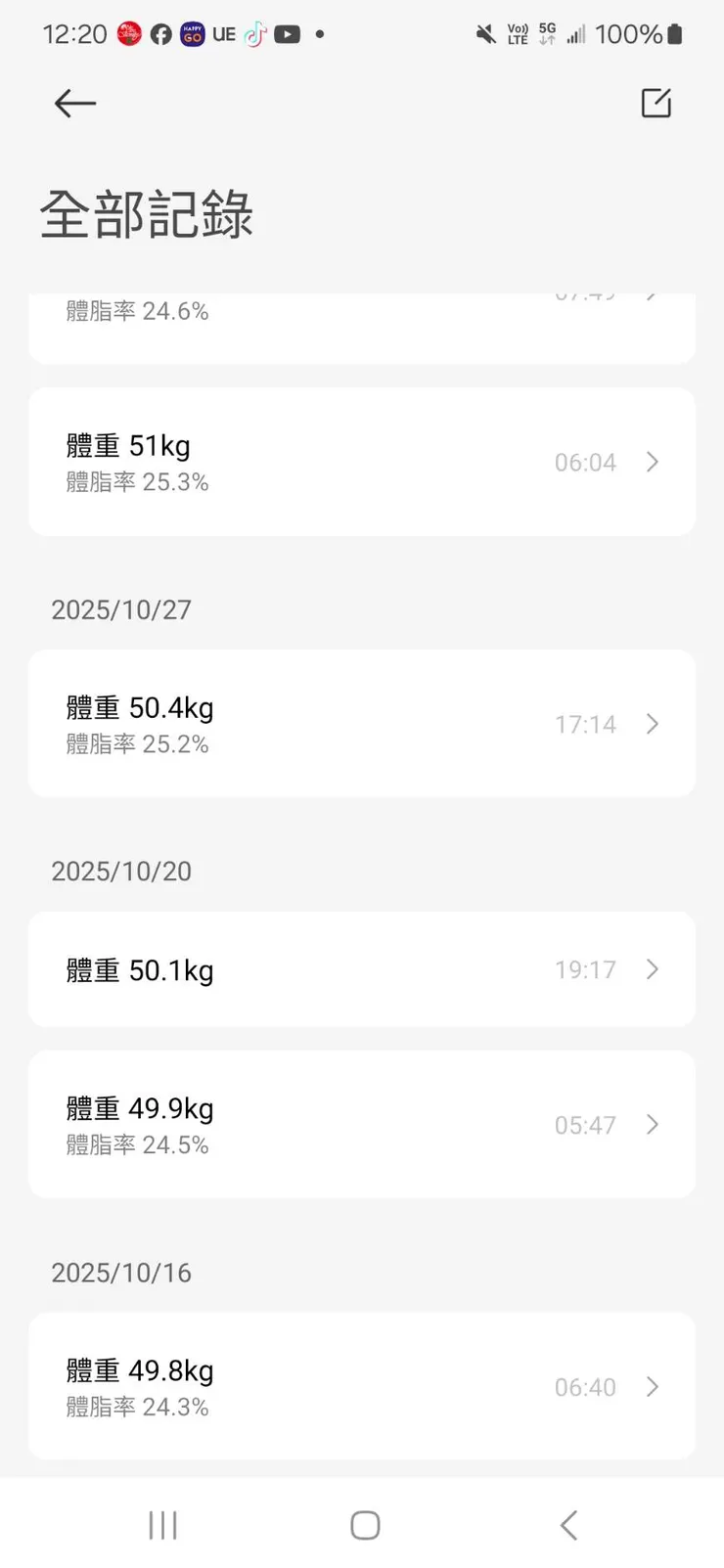Tap the partially visible 24.6% record at top
Viewport: 724px width, 1568px height.
pyautogui.click(x=362, y=311)
